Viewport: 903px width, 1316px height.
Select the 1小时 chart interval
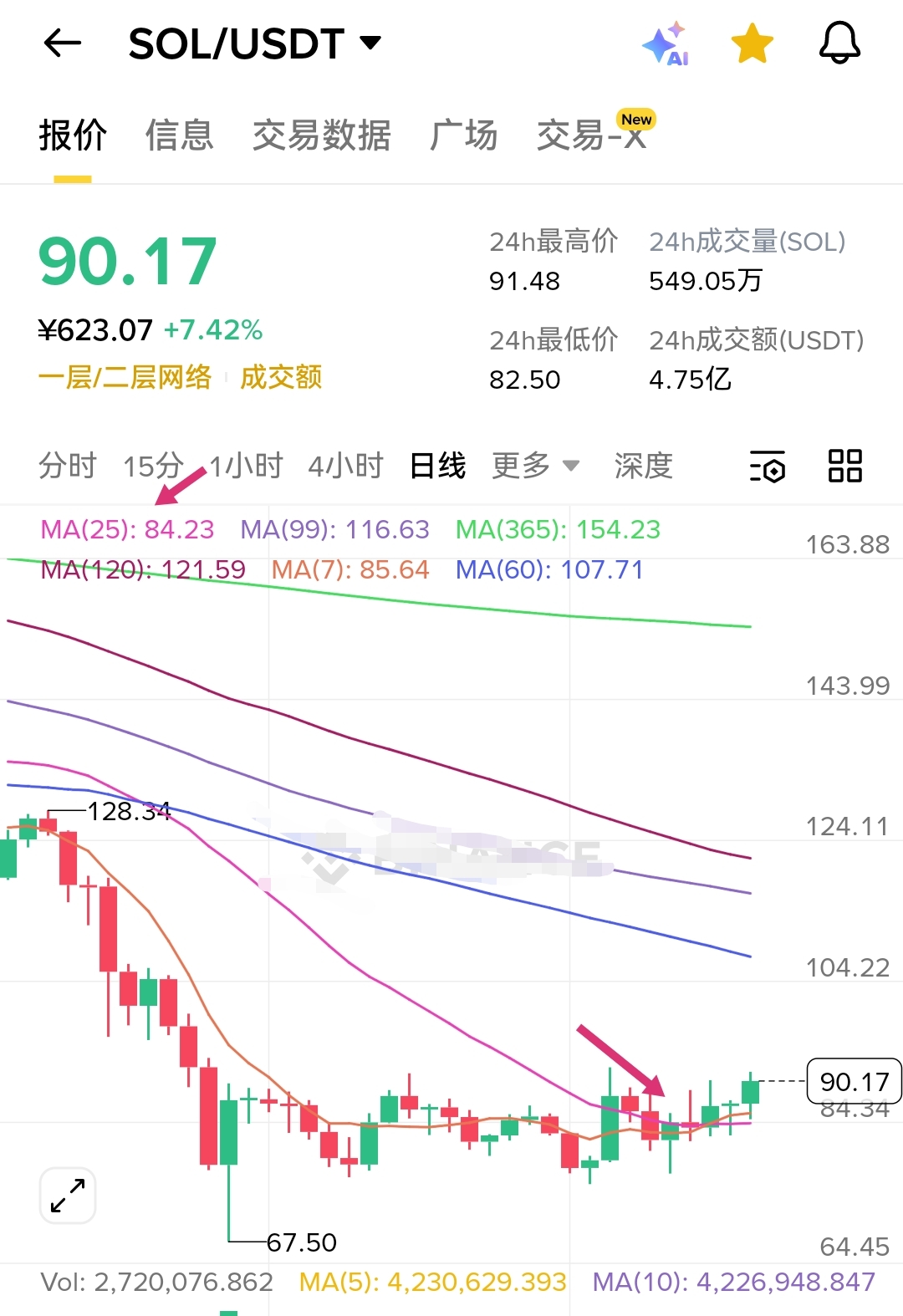247,466
